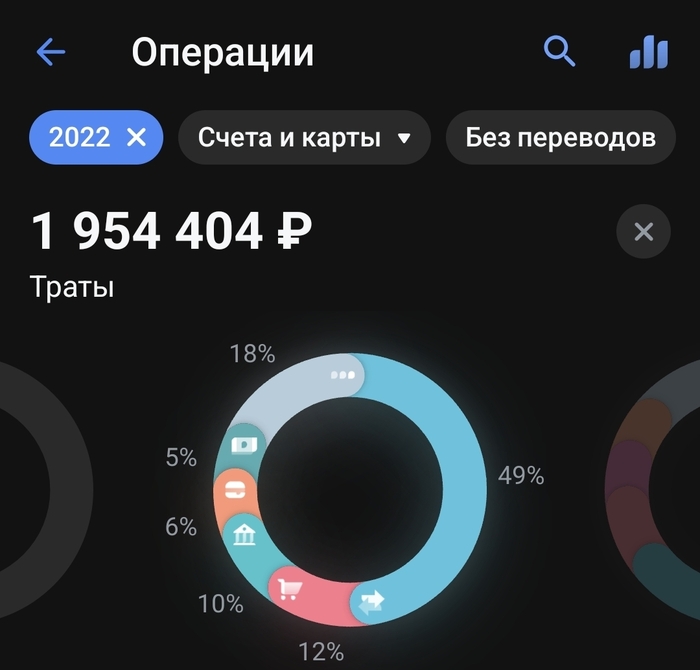Remove the 2022 filter chip
The image size is (700, 670).
click(137, 138)
